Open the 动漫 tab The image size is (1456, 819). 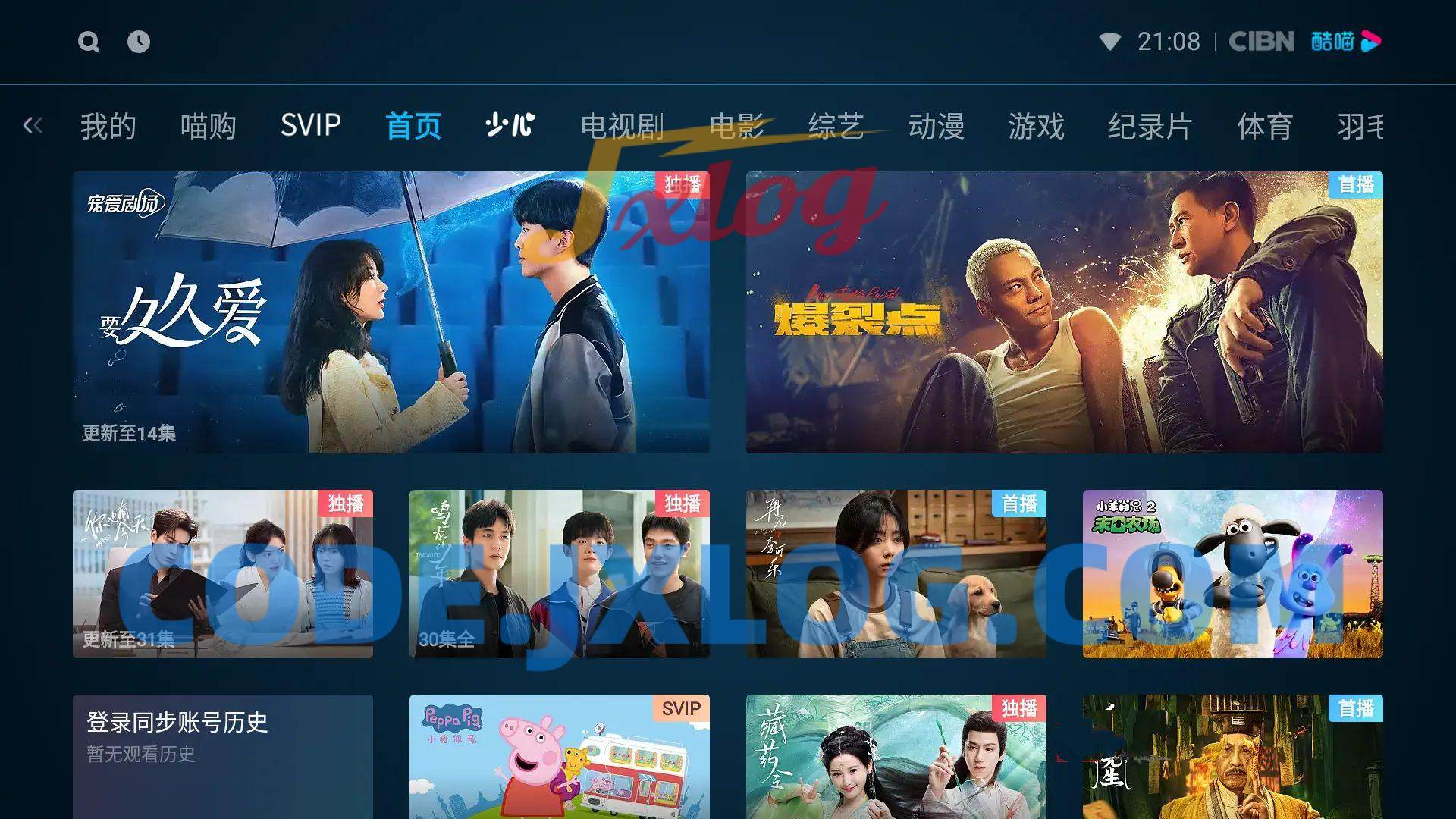tap(936, 126)
